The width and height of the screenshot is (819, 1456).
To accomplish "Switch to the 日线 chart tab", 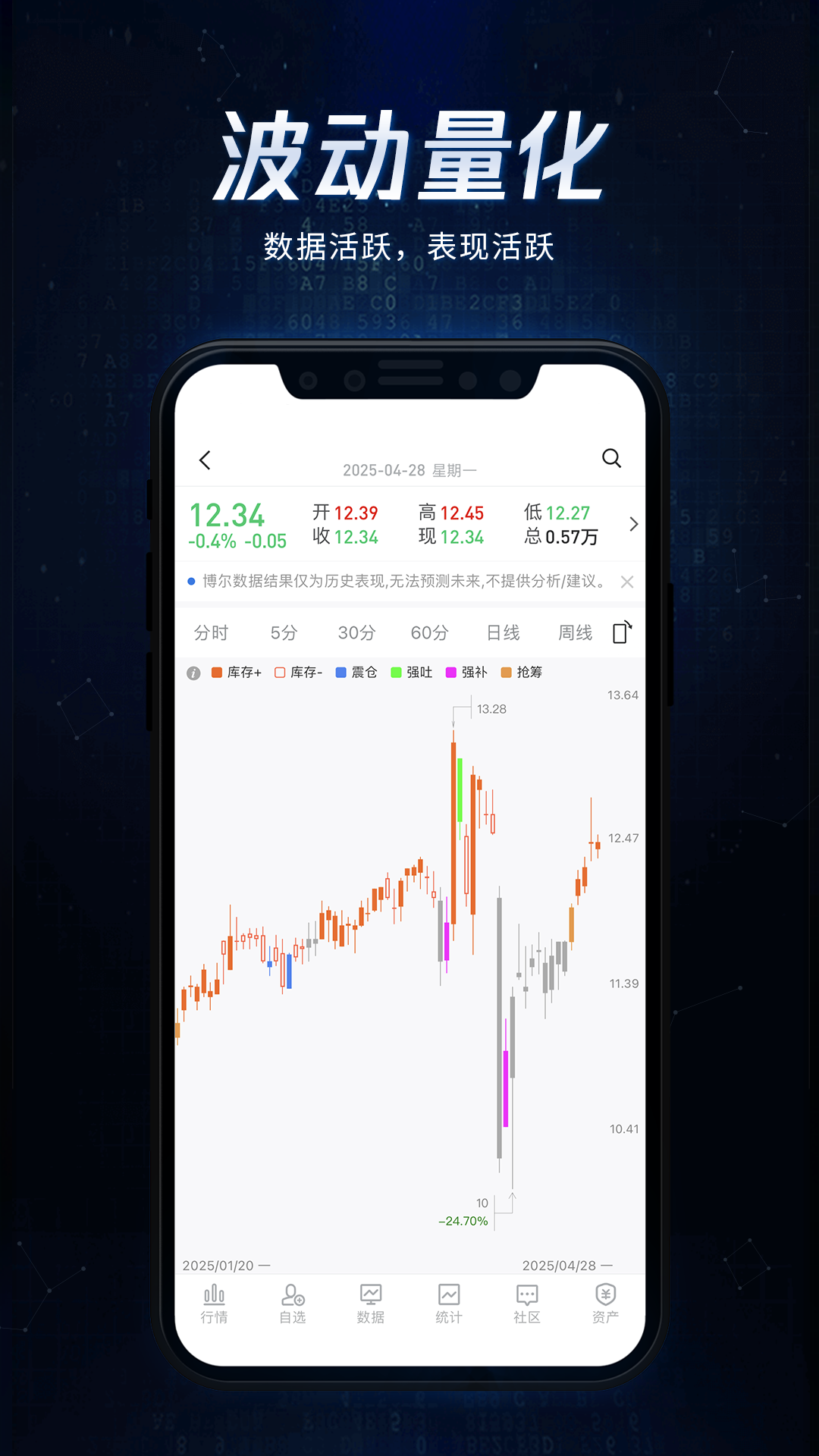I will (x=504, y=632).
